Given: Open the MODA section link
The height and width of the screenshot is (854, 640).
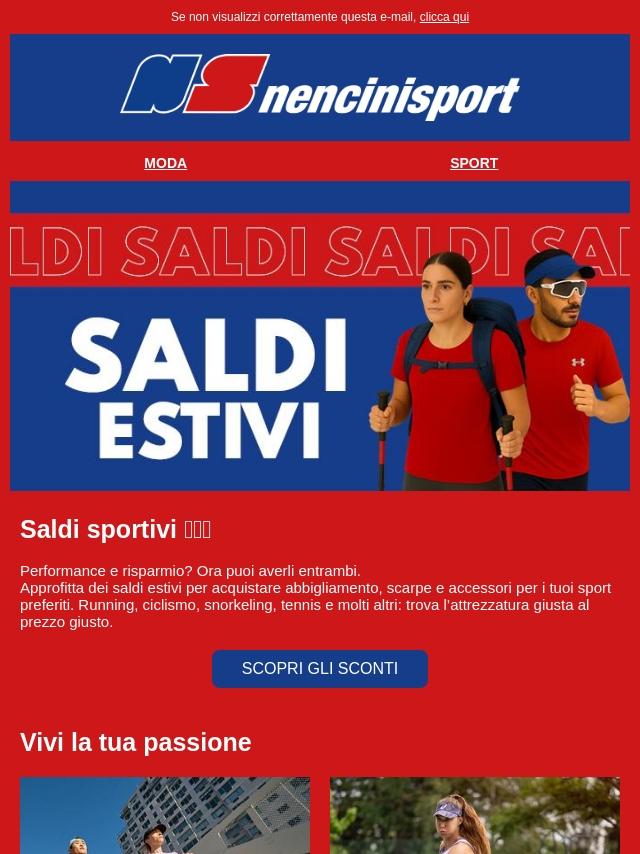Looking at the screenshot, I should tap(165, 163).
